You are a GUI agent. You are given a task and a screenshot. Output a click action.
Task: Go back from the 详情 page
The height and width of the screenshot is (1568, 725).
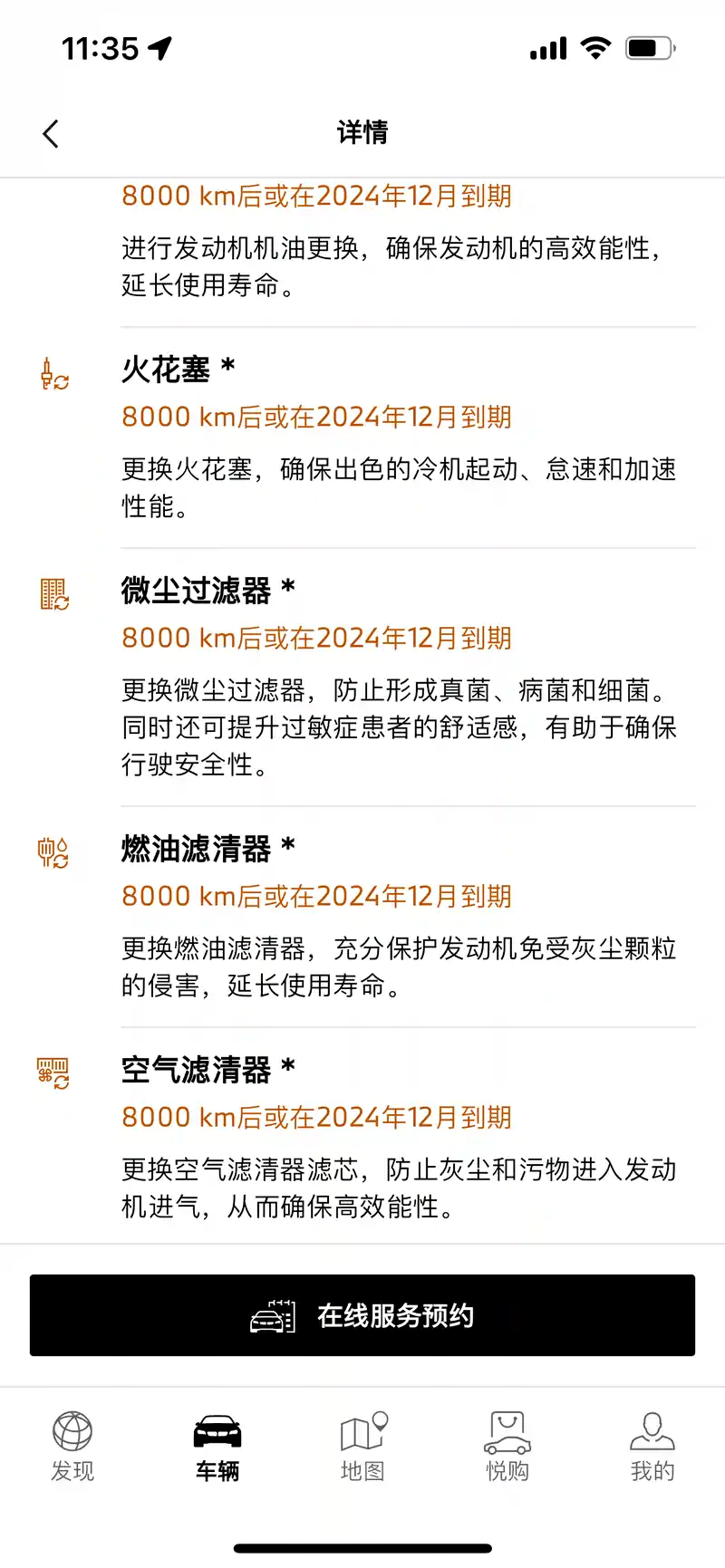tap(51, 134)
